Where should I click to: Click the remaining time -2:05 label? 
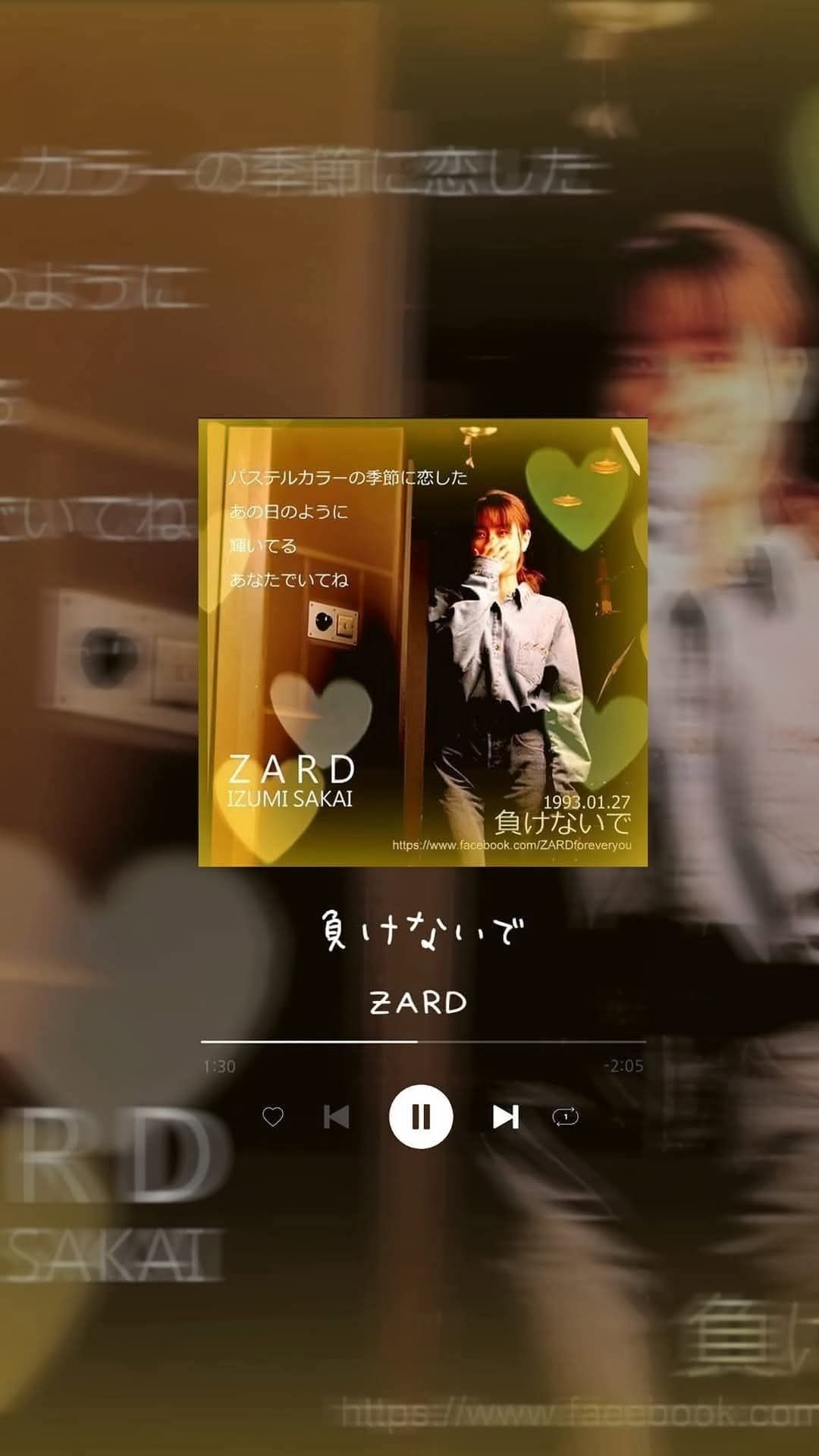click(x=623, y=1064)
